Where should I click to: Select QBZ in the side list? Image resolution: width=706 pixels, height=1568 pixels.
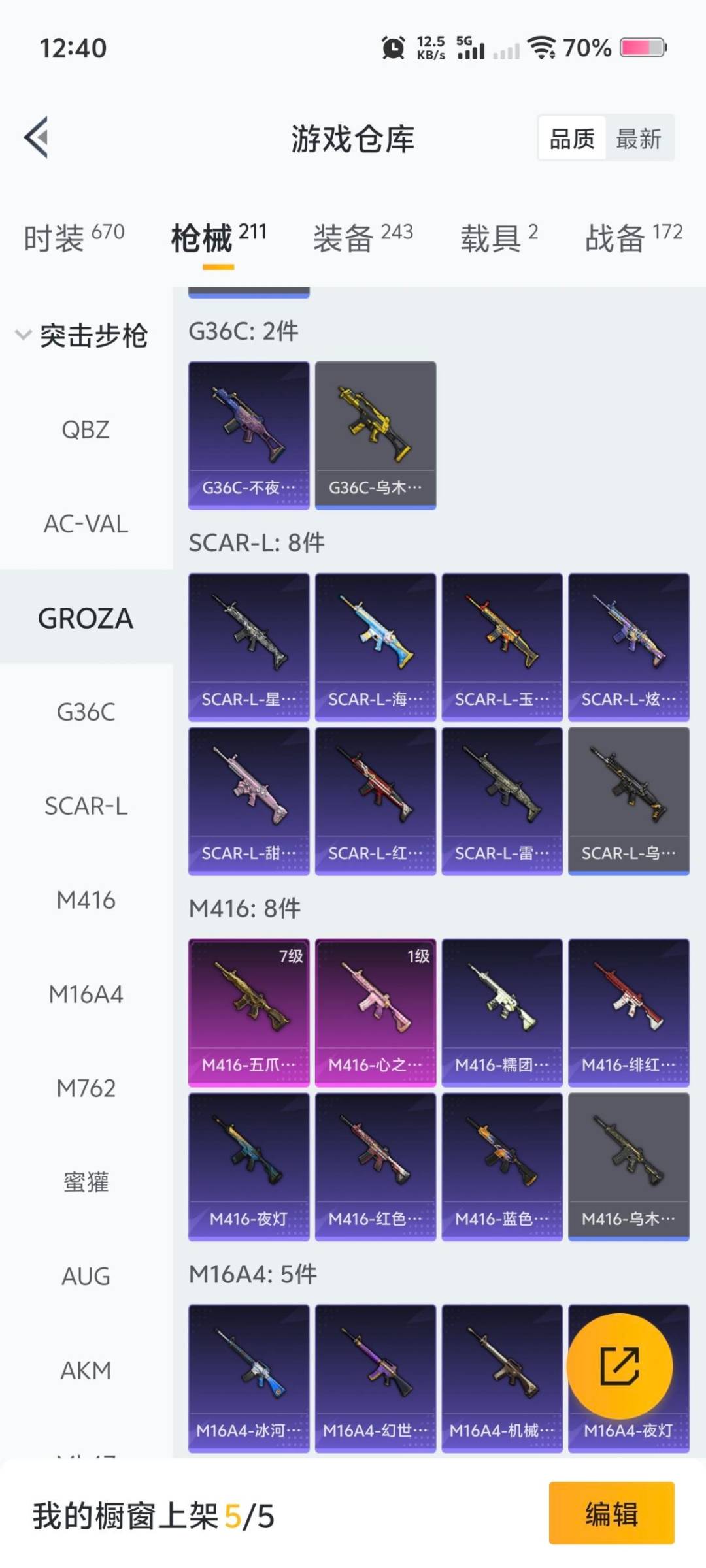(86, 430)
